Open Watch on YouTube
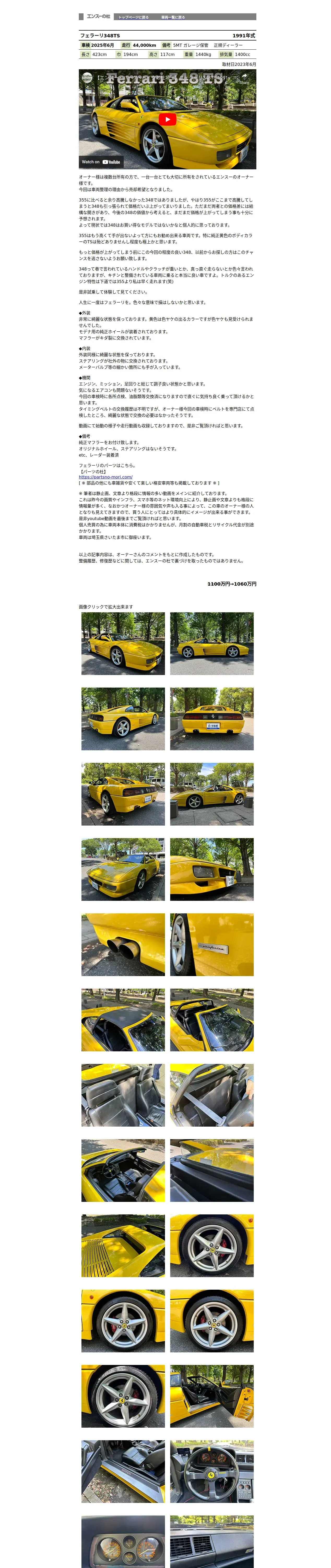The width and height of the screenshot is (331, 1568). pyautogui.click(x=101, y=162)
